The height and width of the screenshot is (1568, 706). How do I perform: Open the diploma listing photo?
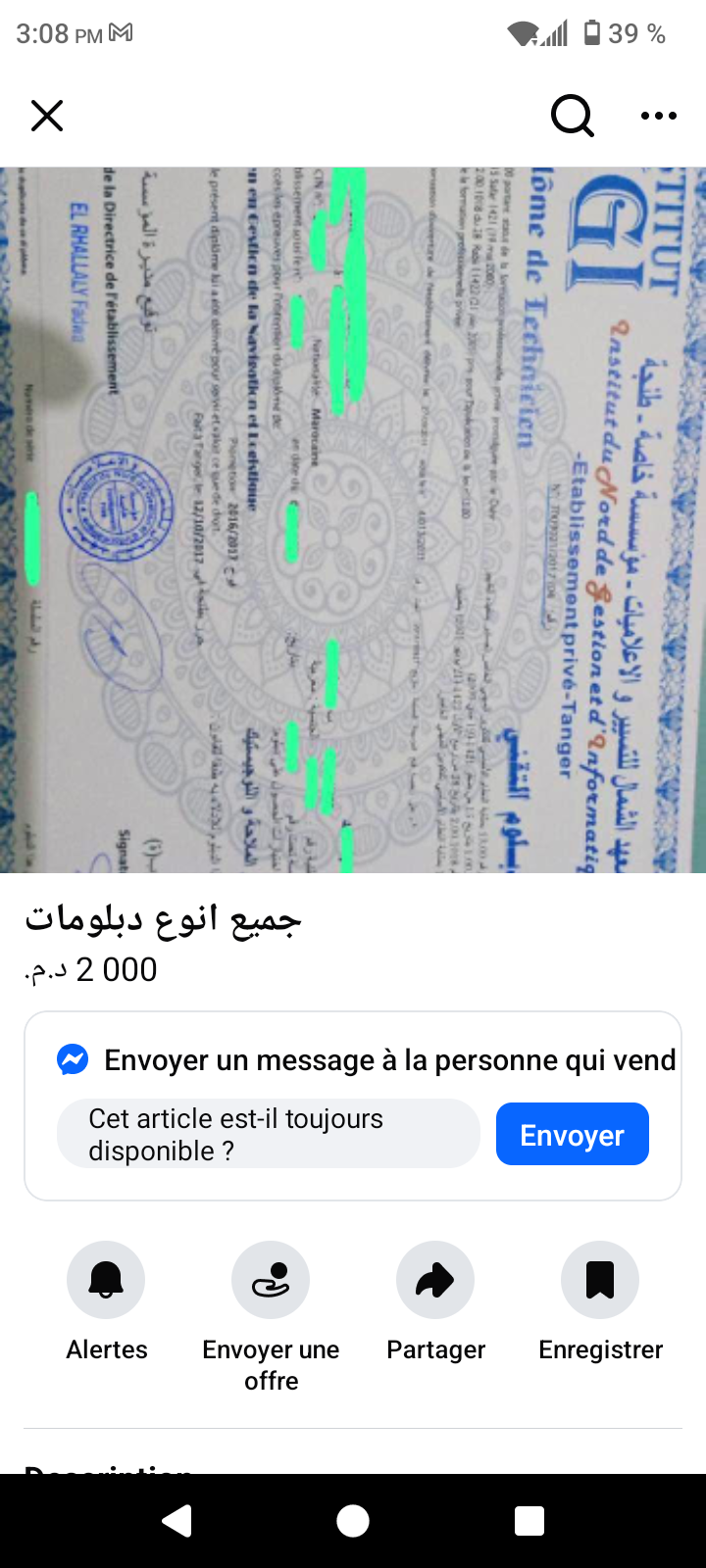click(x=353, y=519)
